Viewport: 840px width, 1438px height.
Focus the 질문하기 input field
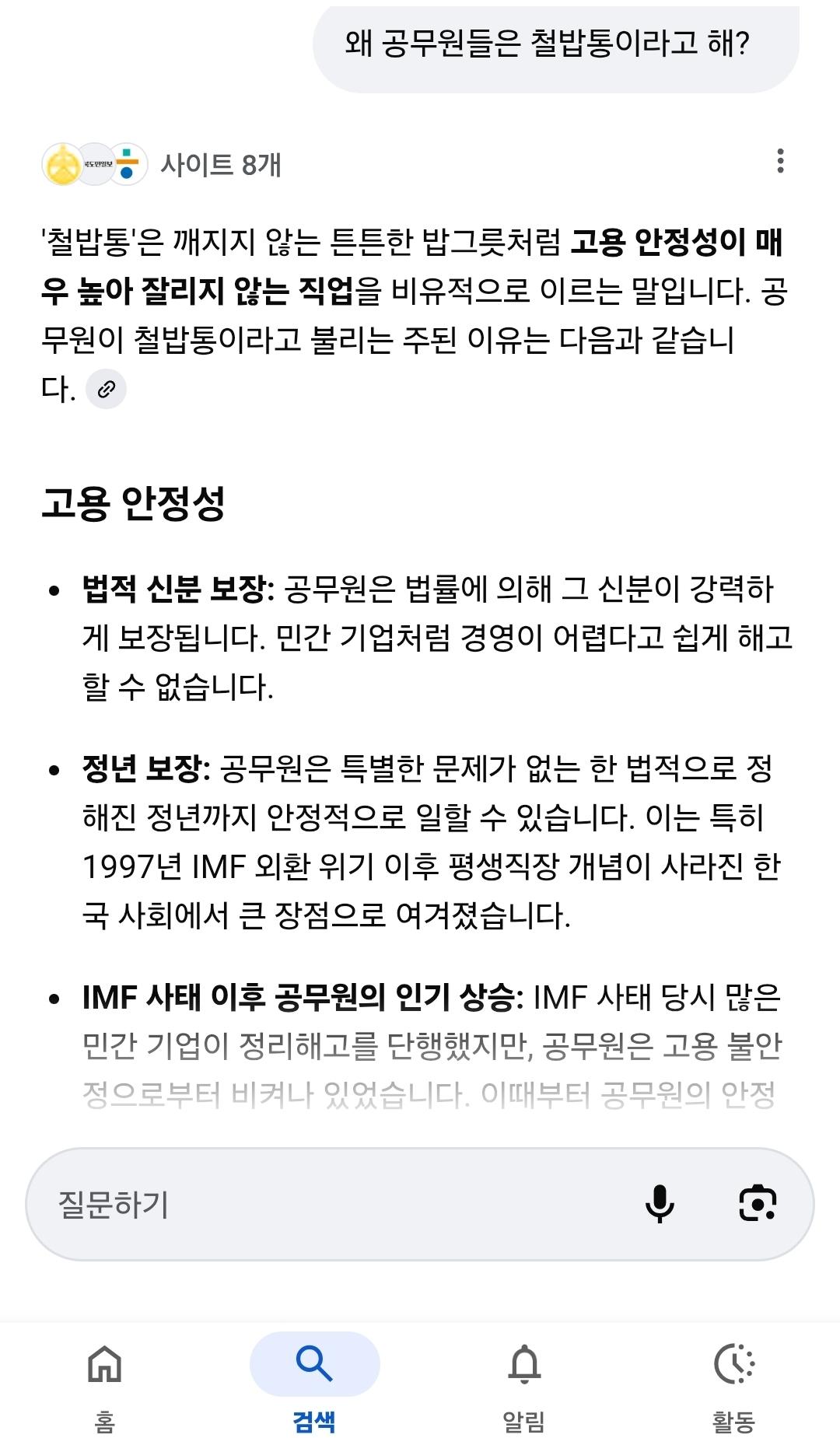coord(327,1204)
